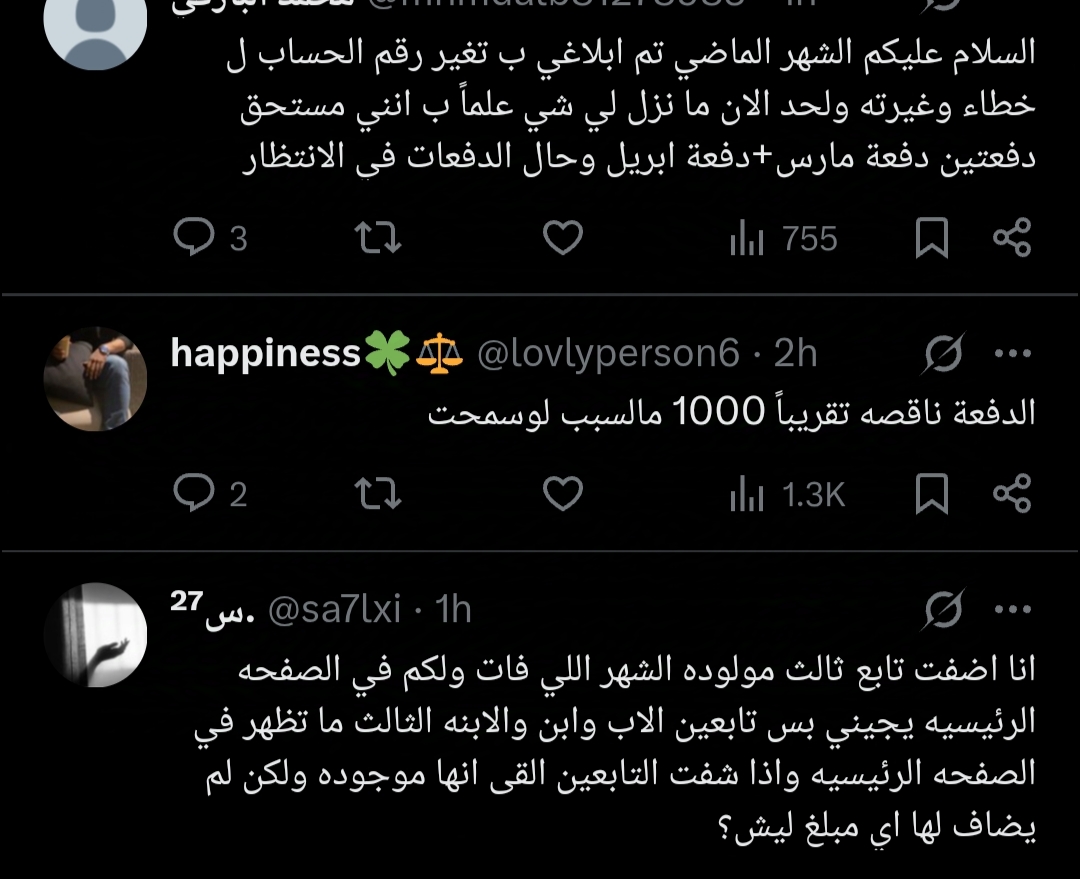Share the tweet by @lovlyperson6
Screen dimensions: 1080x879
click(1011, 493)
